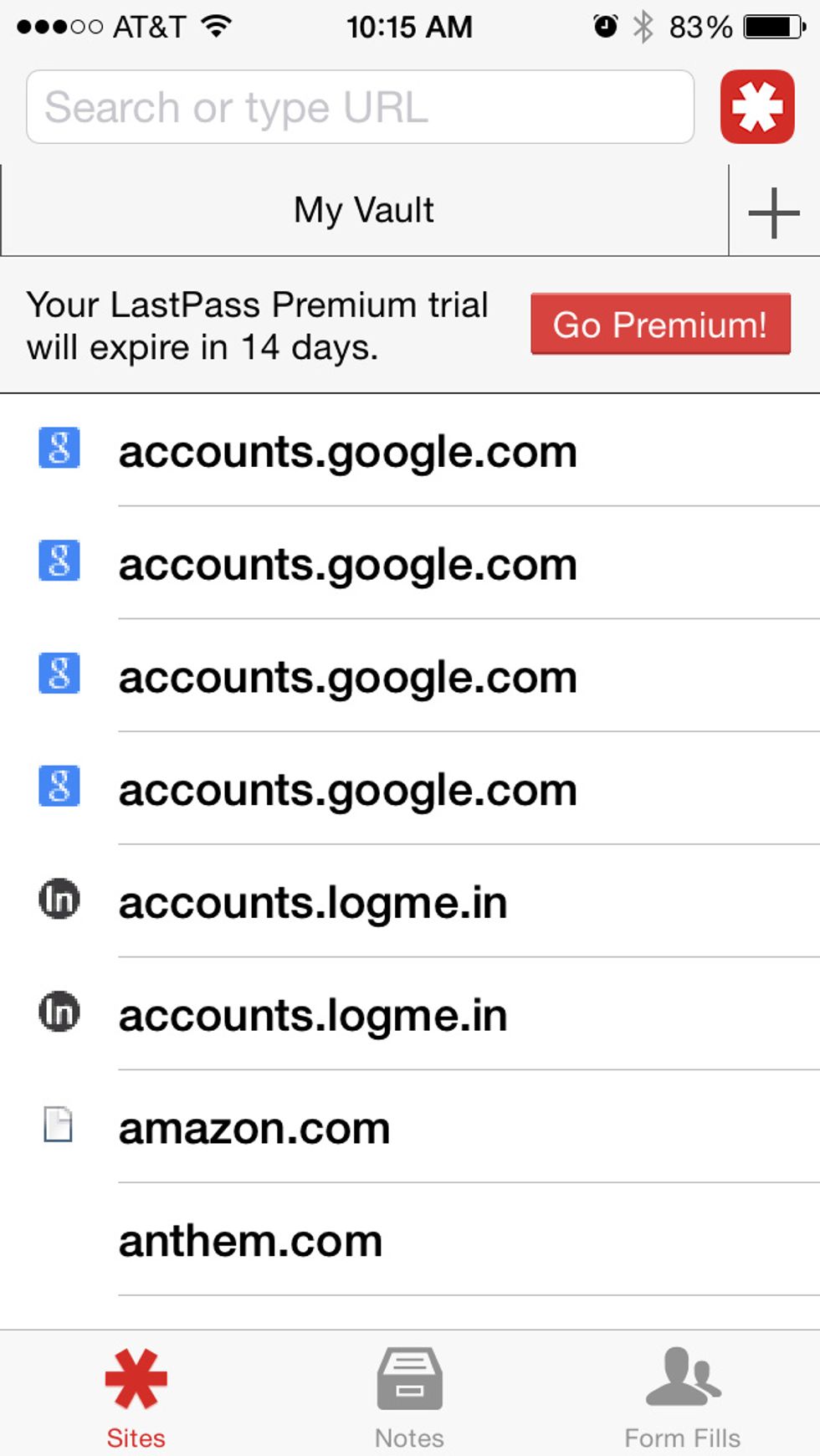Image resolution: width=820 pixels, height=1456 pixels.
Task: Tap the document icon beside amazon.com
Action: [x=58, y=1125]
